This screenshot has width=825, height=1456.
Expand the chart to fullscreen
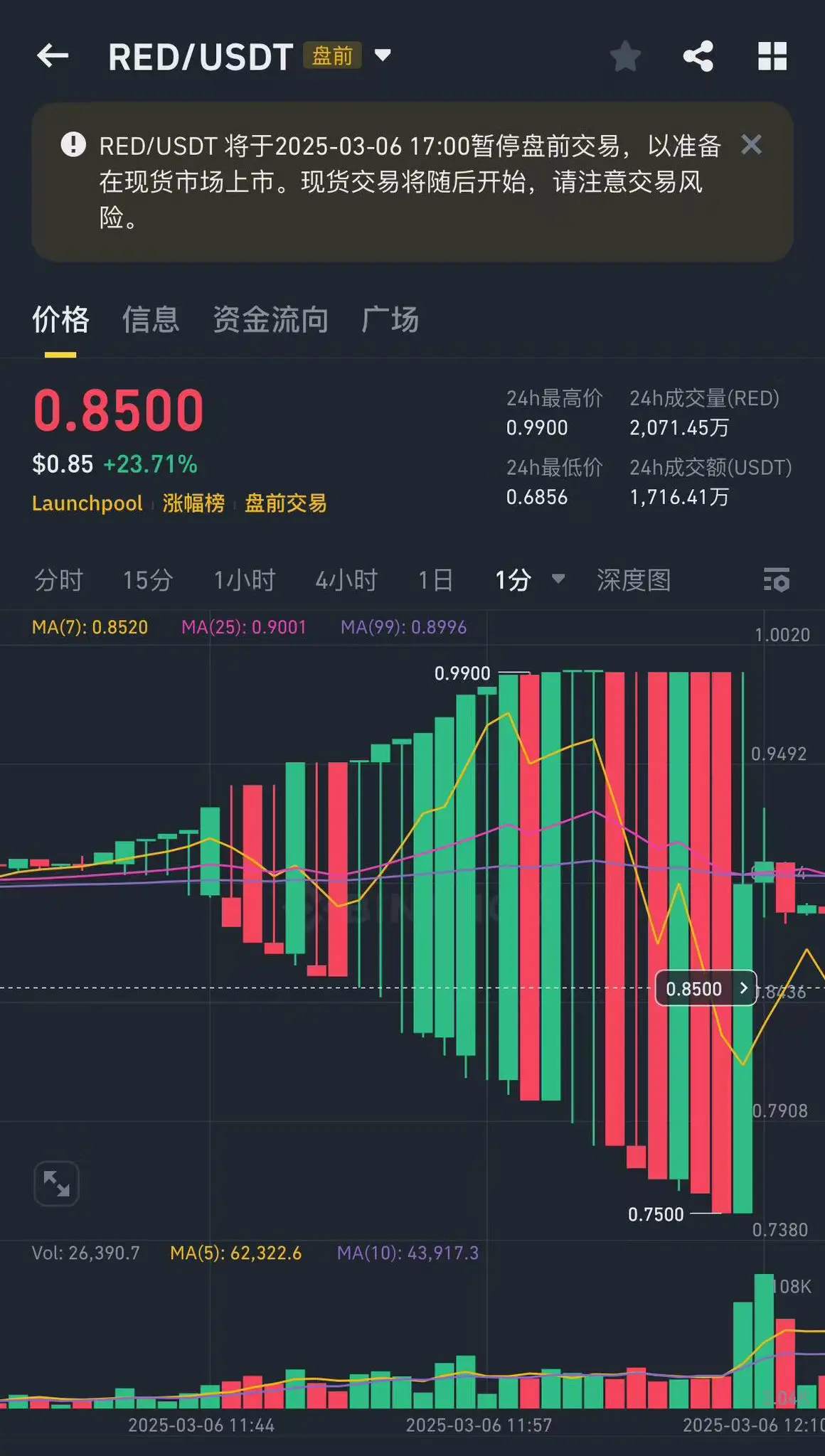click(56, 1184)
